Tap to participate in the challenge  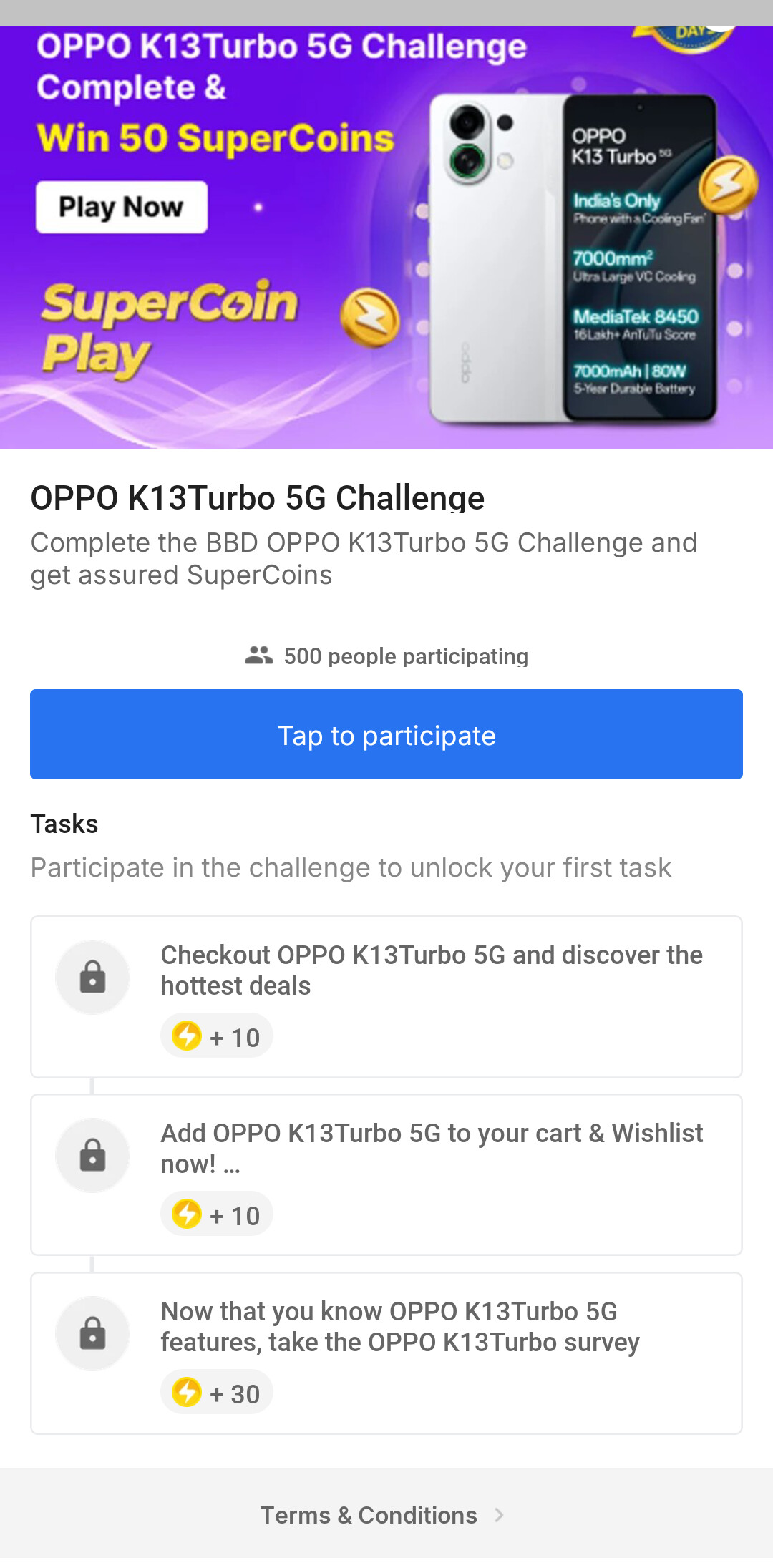point(386,734)
